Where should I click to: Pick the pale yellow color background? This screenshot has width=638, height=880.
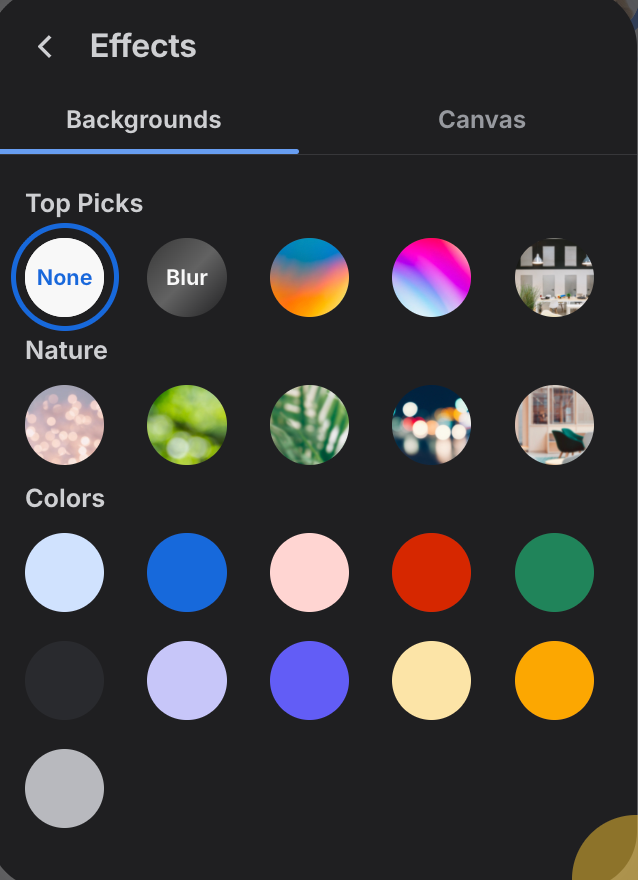(432, 681)
